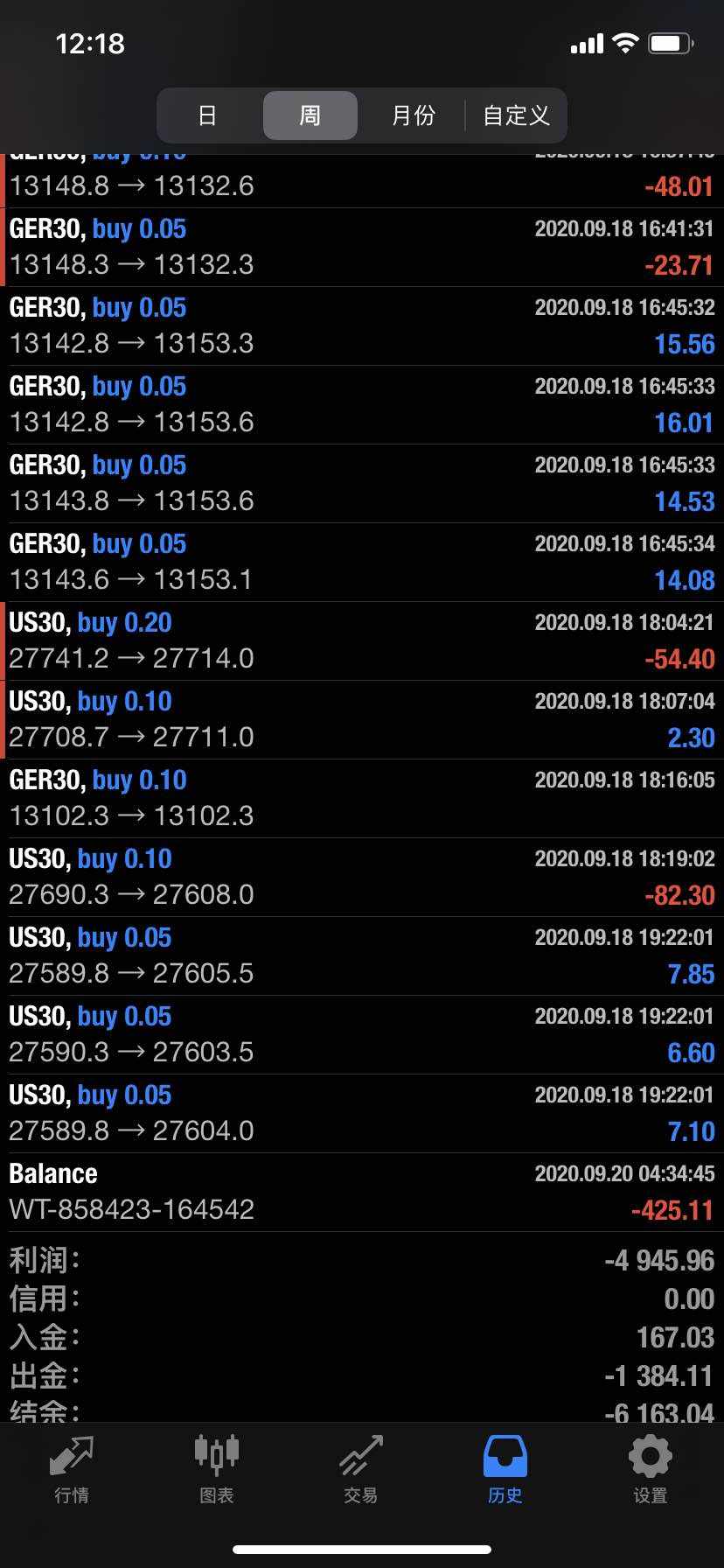724x1568 pixels.
Task: Open the US30 buy 0.20 trade losing 54.40
Action: click(x=362, y=640)
